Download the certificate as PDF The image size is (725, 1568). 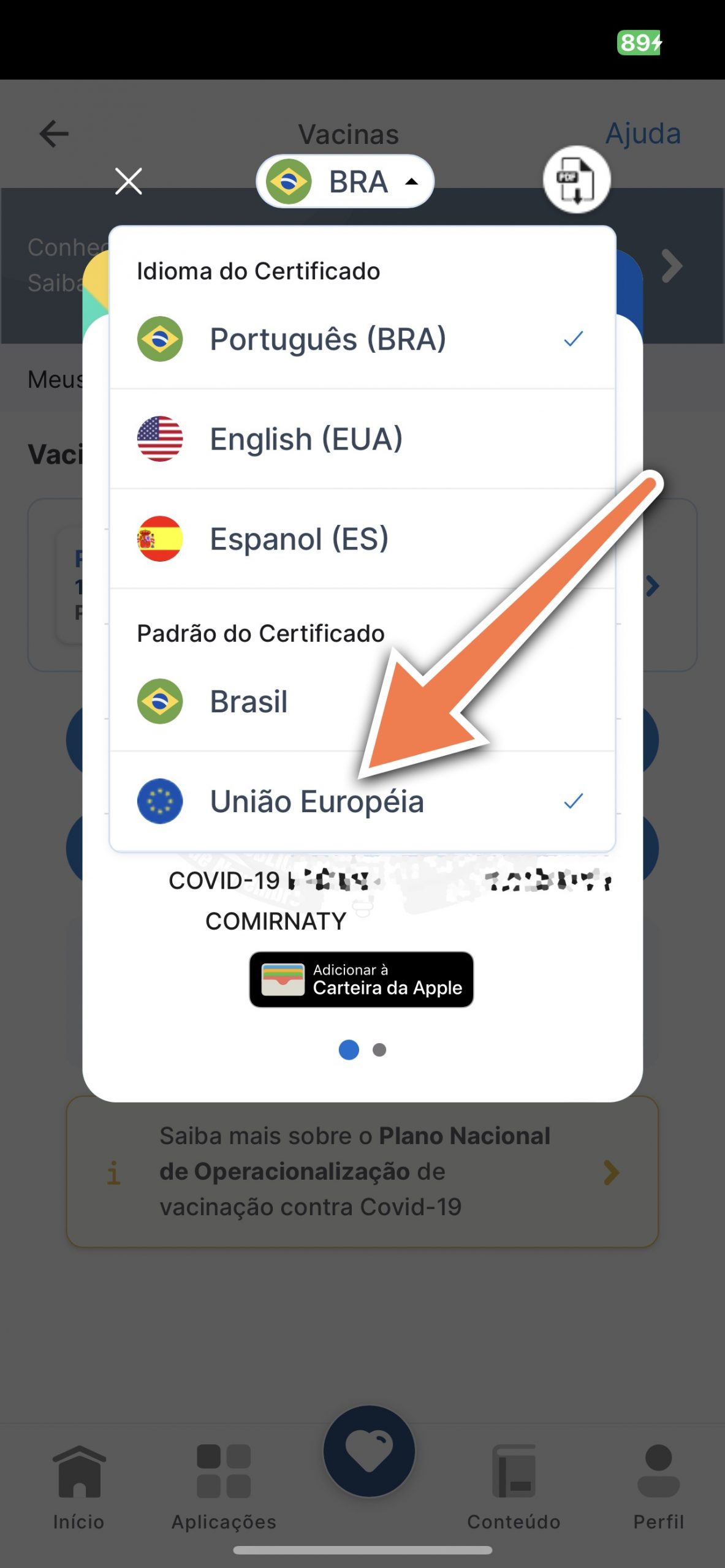coord(576,180)
